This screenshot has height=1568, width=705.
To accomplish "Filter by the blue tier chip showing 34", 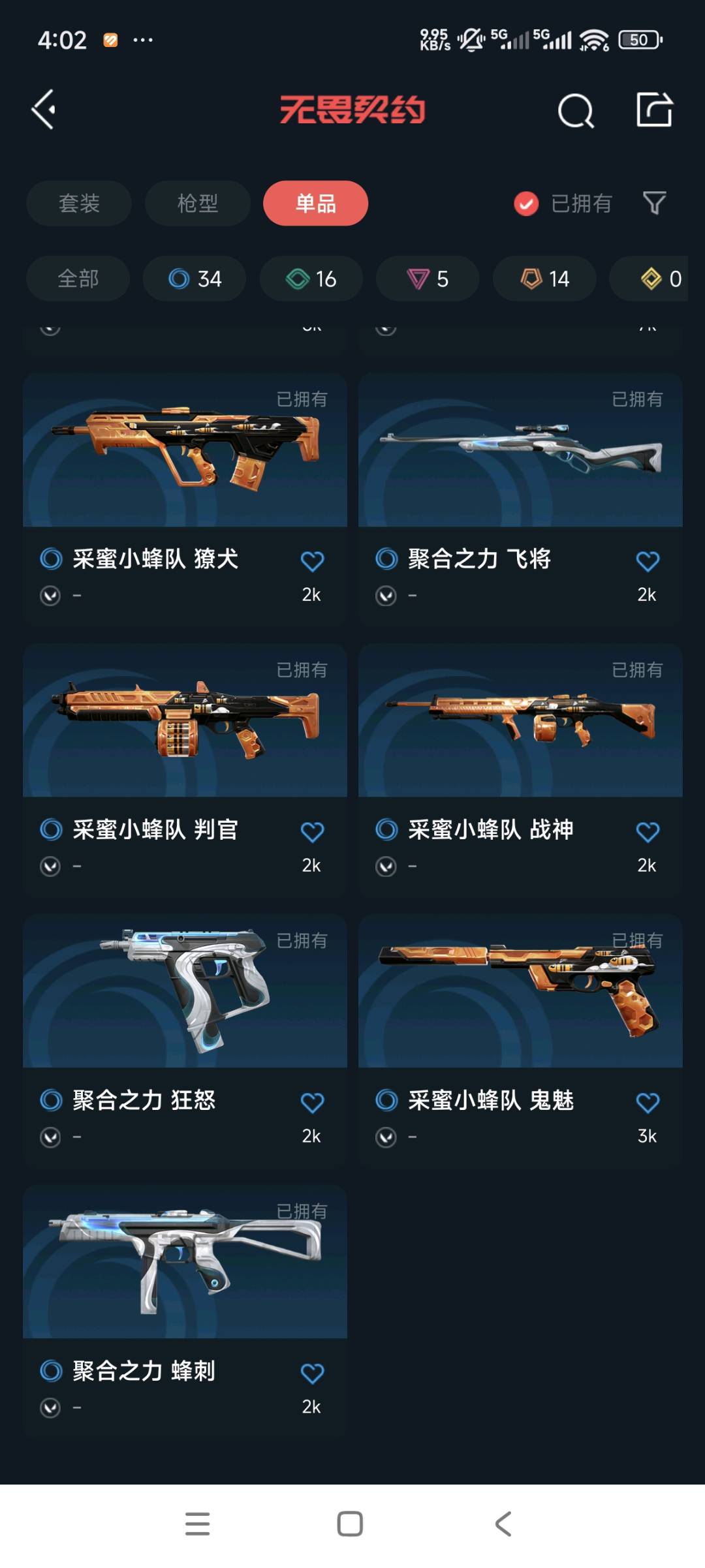I will (x=195, y=279).
